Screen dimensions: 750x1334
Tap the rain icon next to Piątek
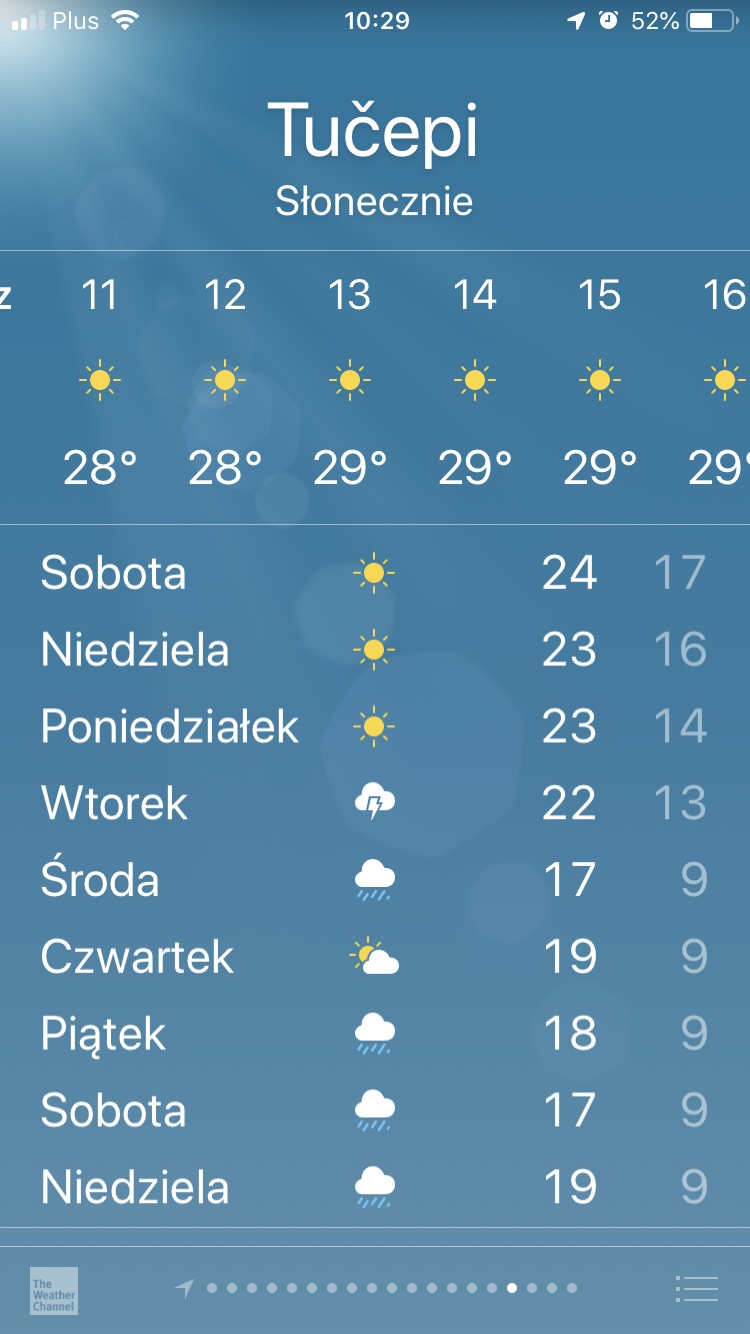(x=374, y=1033)
